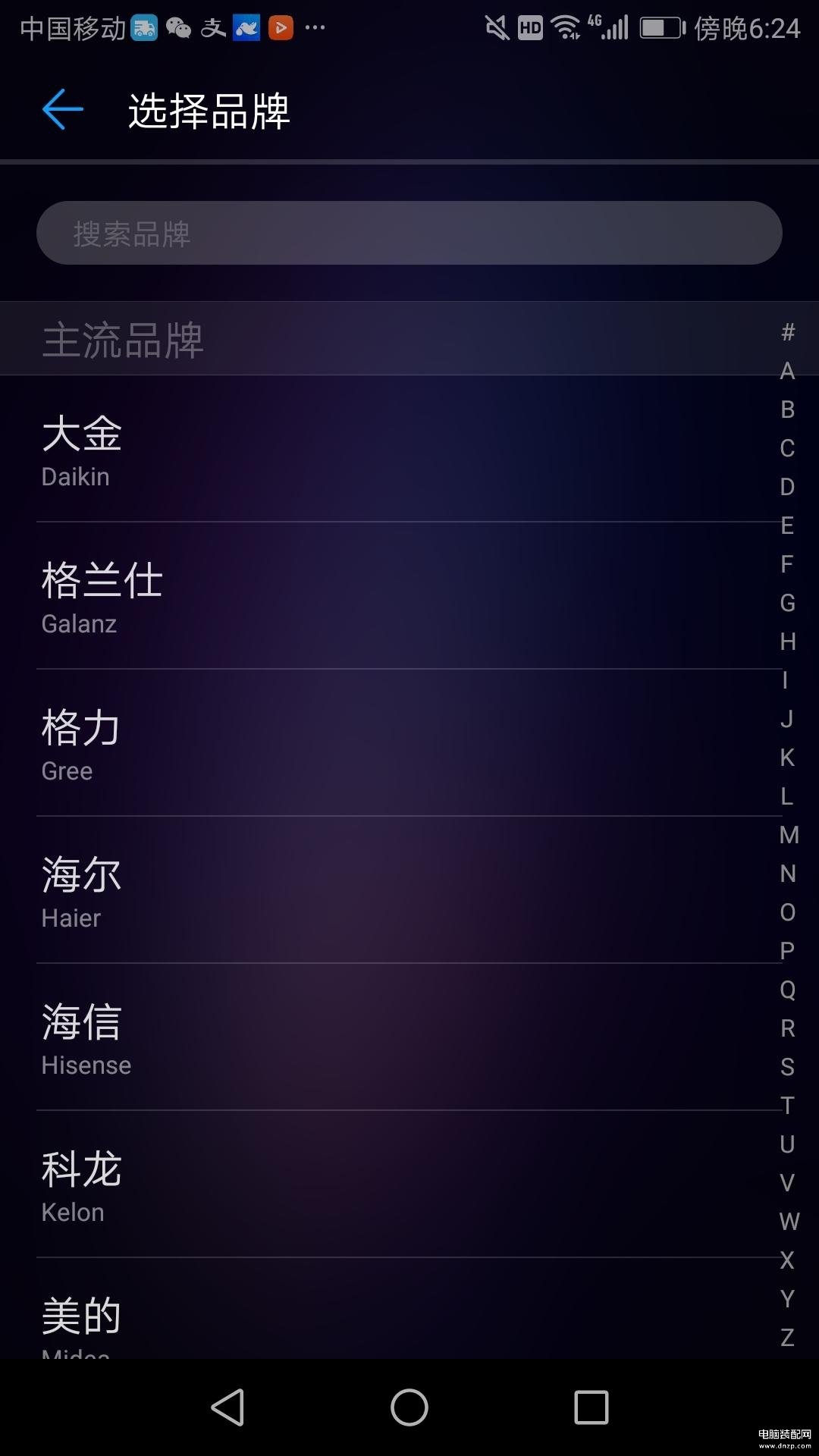Jump to # in the side index
This screenshot has height=1456, width=819.
pyautogui.click(x=788, y=332)
